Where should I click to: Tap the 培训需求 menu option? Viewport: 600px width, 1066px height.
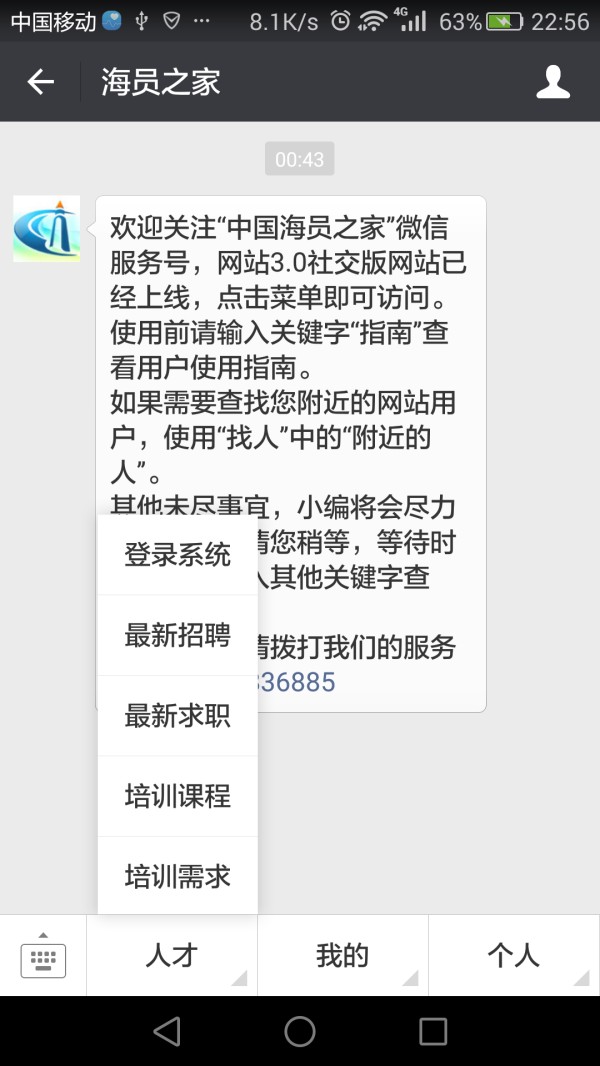[x=177, y=876]
